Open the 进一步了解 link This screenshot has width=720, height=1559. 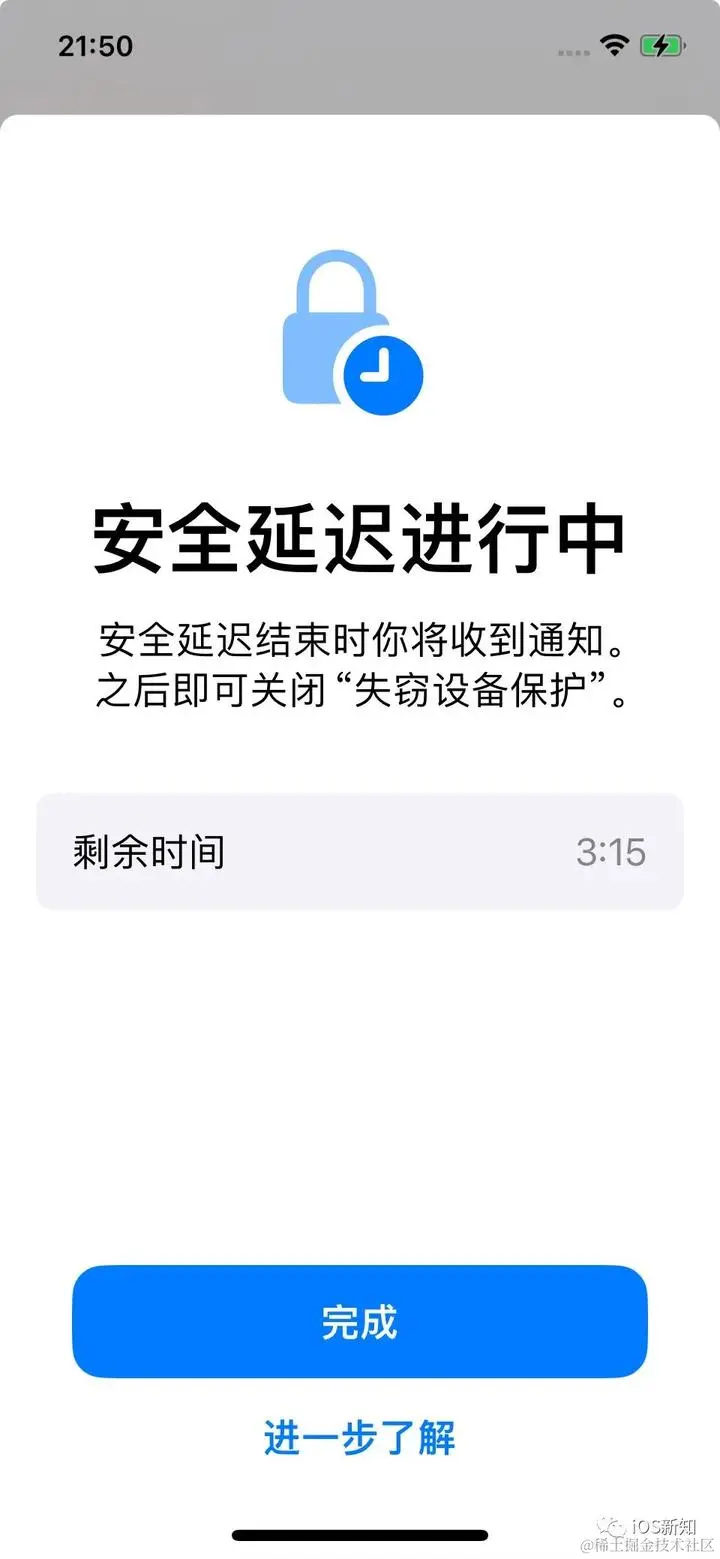coord(360,1437)
